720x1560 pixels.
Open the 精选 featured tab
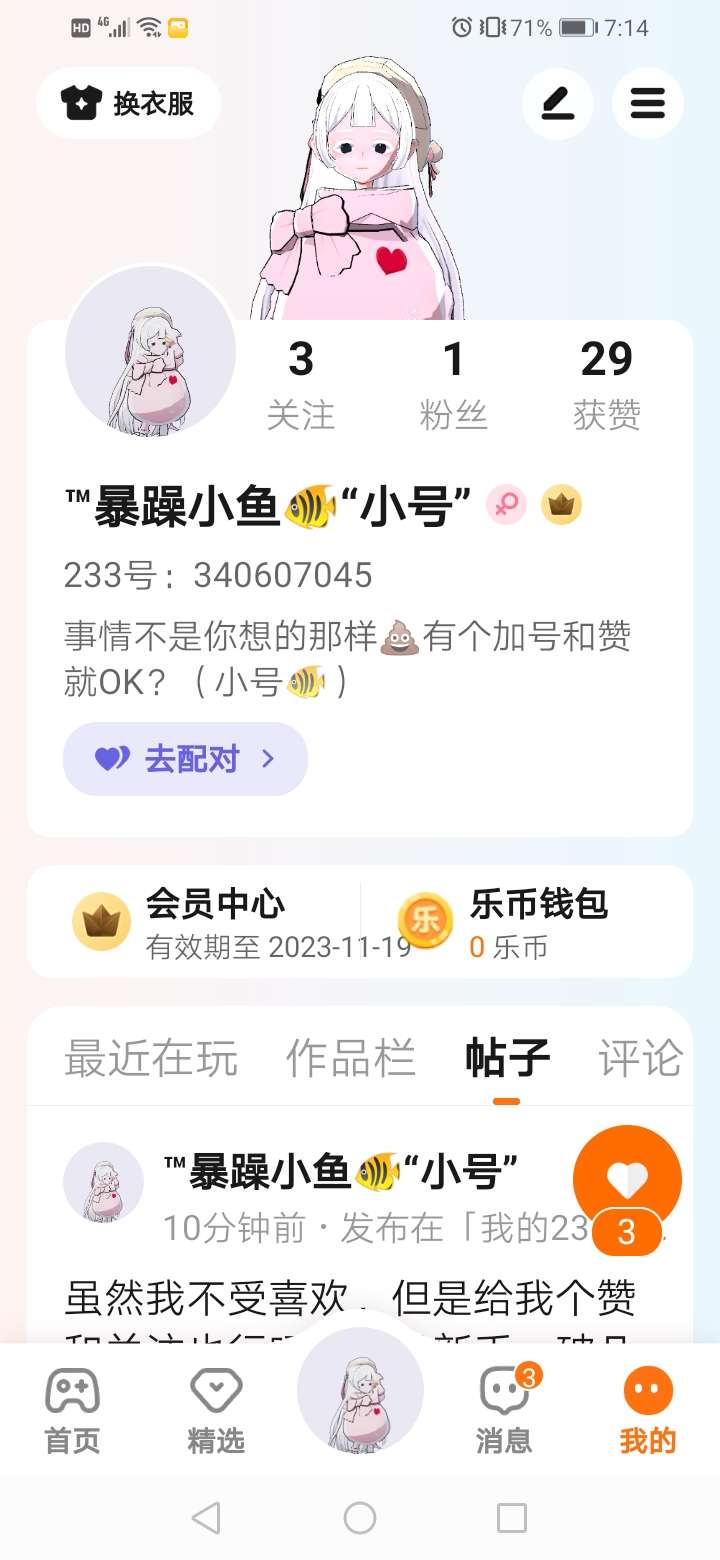pyautogui.click(x=216, y=1411)
